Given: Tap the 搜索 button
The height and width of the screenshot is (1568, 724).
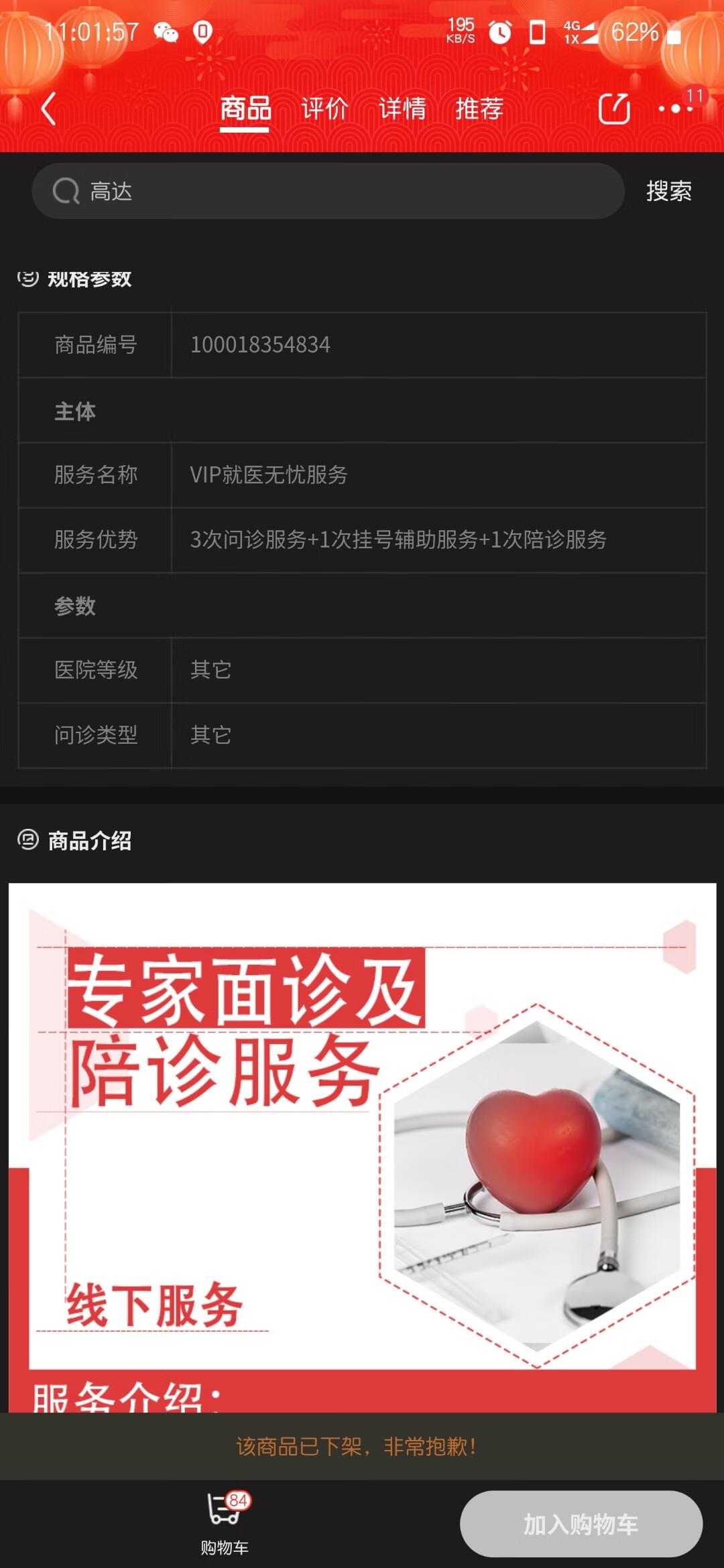Looking at the screenshot, I should [668, 192].
